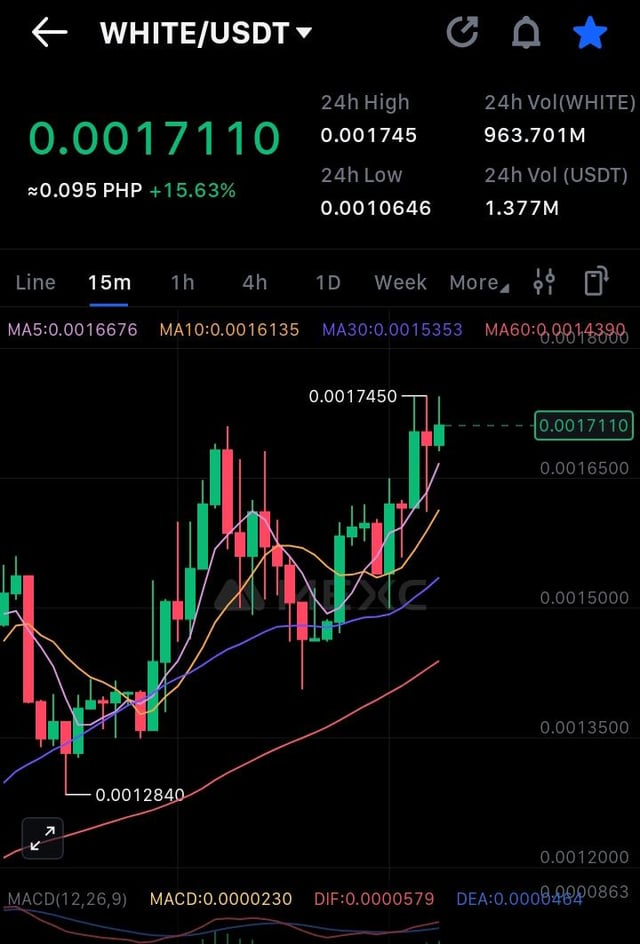The width and height of the screenshot is (640, 944).
Task: Open chart indicator settings
Action: tap(544, 283)
